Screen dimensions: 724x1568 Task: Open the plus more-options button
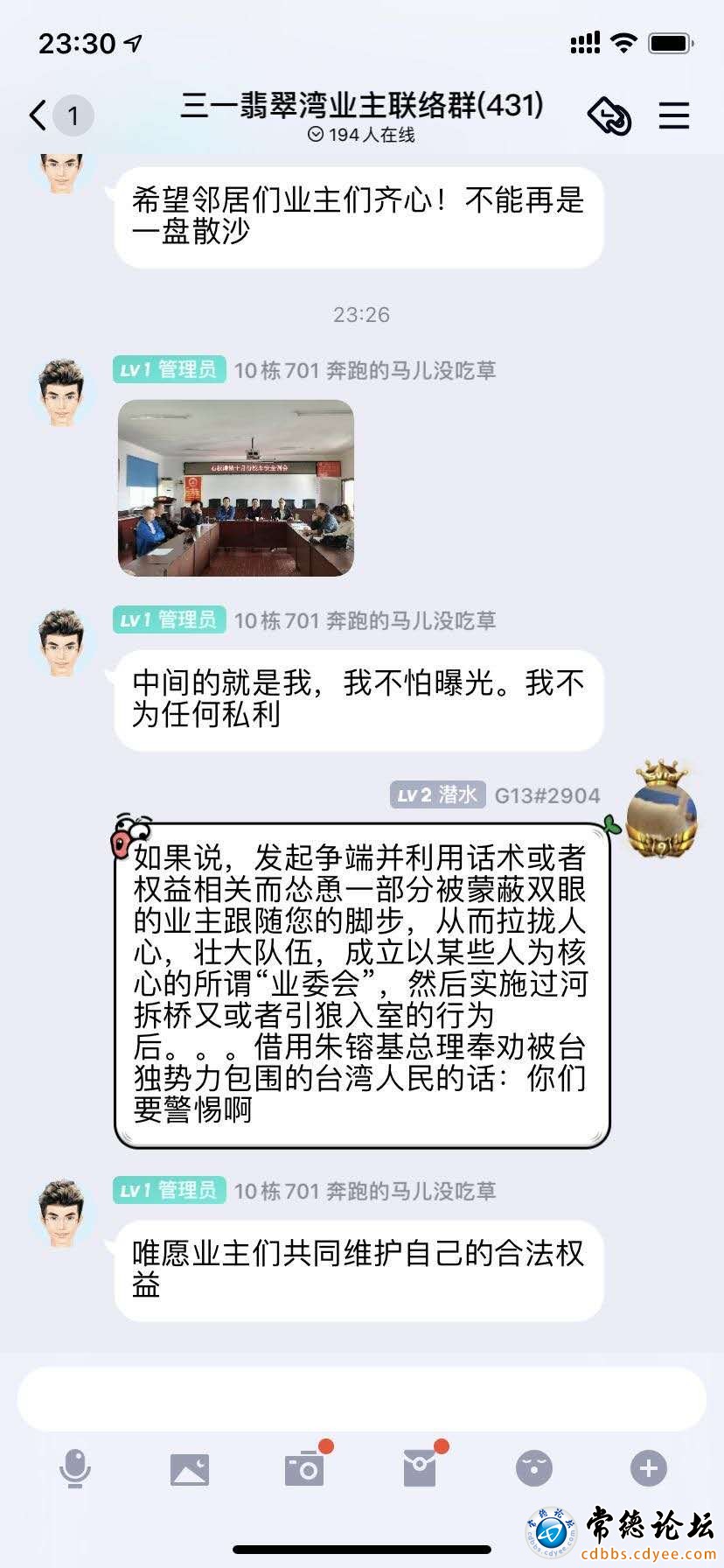click(649, 1468)
